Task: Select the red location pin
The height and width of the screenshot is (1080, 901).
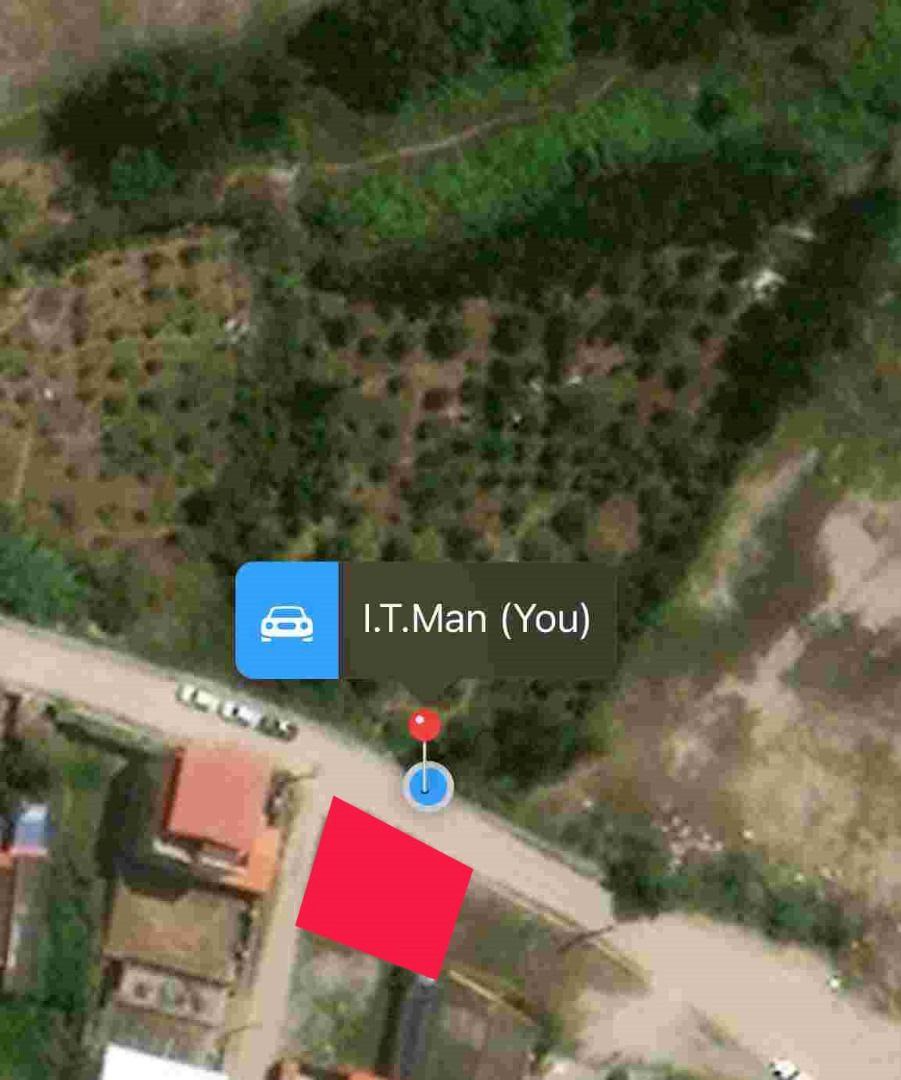Action: point(425,724)
